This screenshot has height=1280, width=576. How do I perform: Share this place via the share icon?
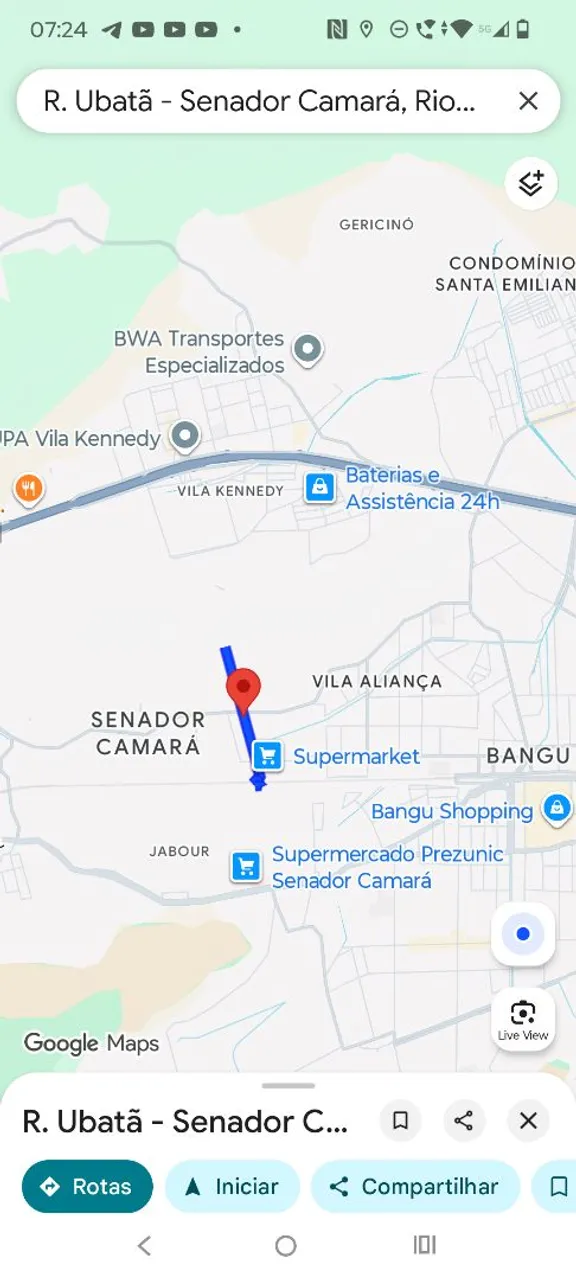pos(464,1121)
